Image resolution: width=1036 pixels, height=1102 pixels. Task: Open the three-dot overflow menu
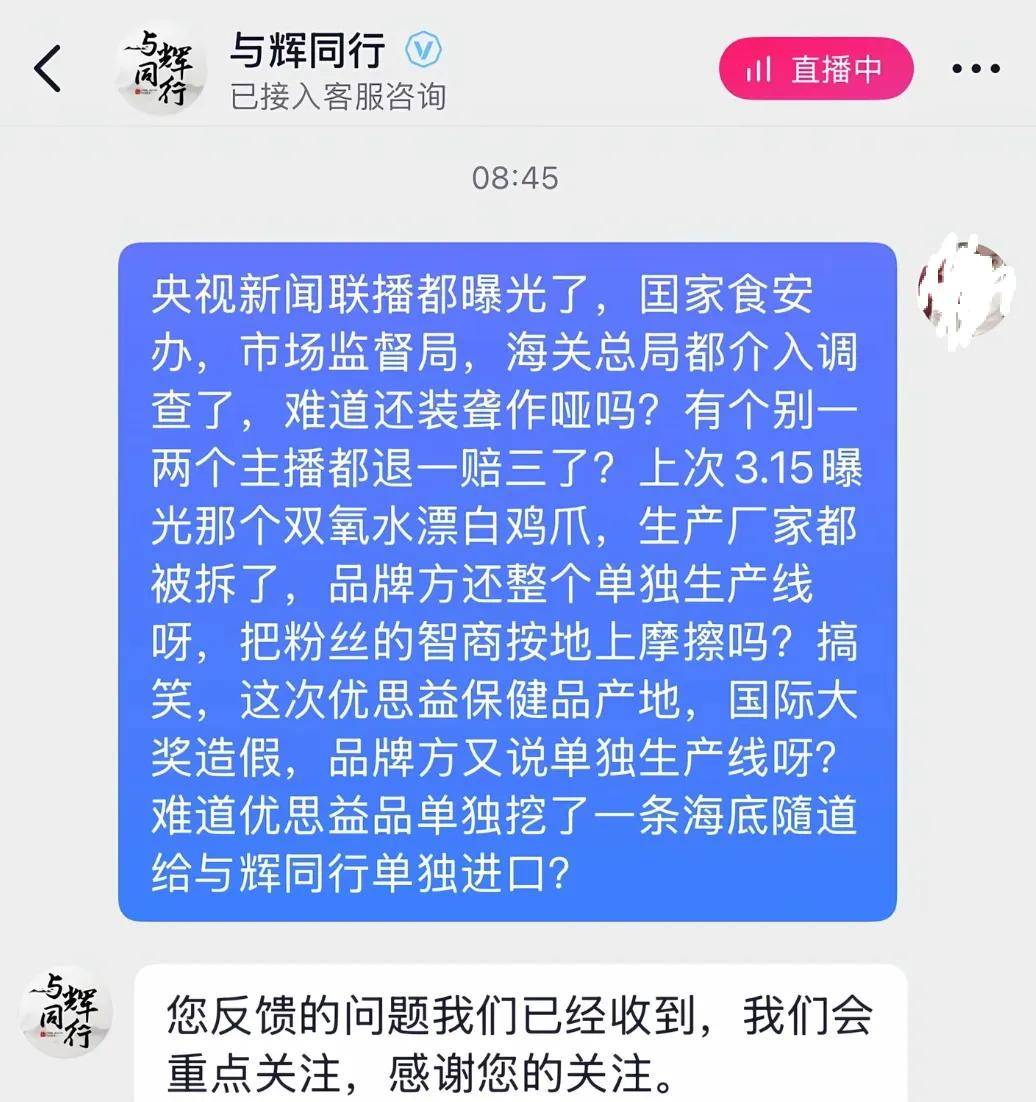tap(975, 69)
